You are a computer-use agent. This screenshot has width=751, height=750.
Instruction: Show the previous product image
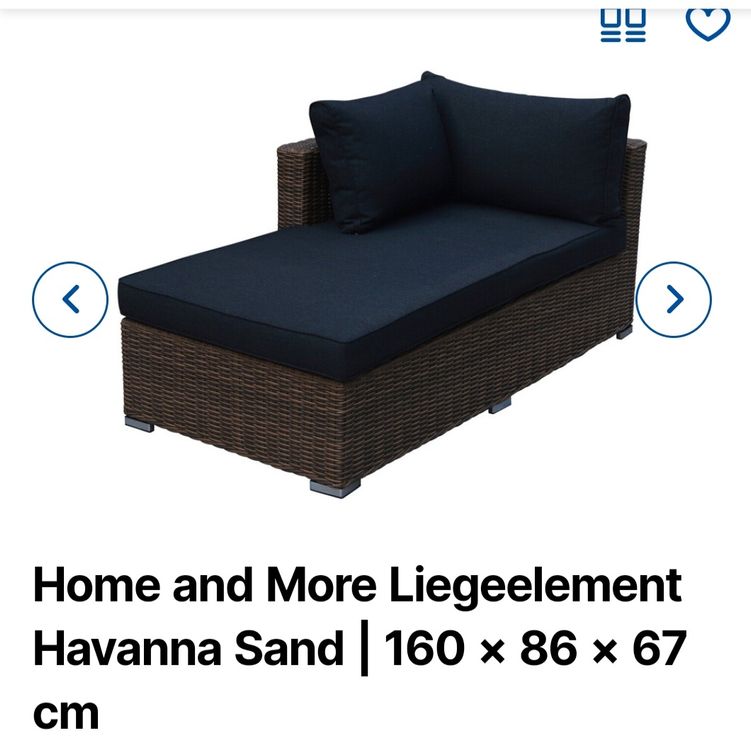coord(70,299)
